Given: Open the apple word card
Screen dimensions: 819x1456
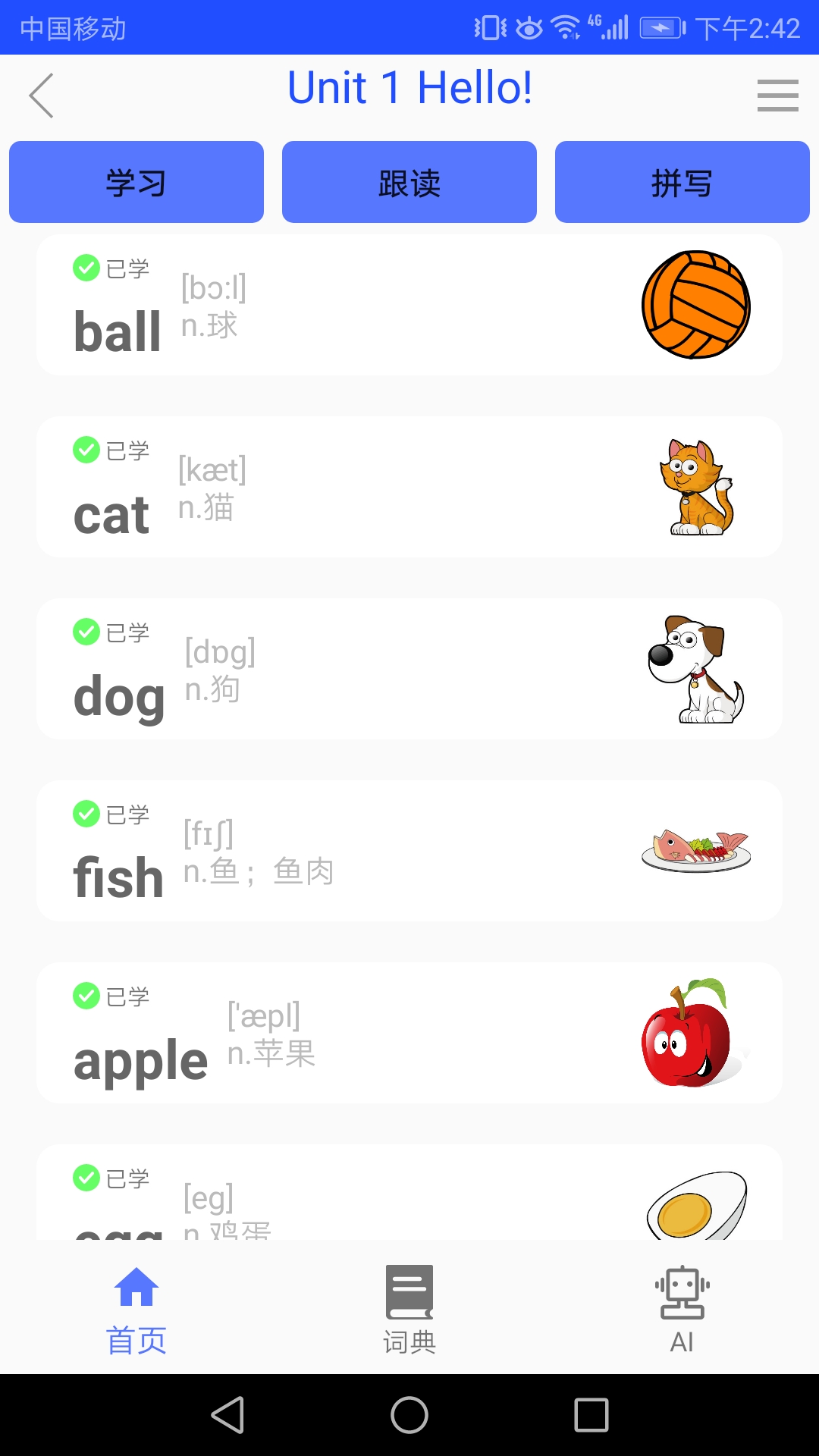Looking at the screenshot, I should coord(409,1033).
